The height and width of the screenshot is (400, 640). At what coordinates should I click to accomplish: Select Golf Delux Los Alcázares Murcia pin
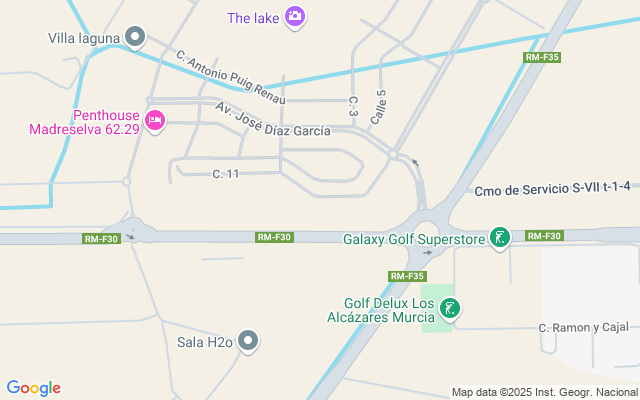click(x=451, y=309)
